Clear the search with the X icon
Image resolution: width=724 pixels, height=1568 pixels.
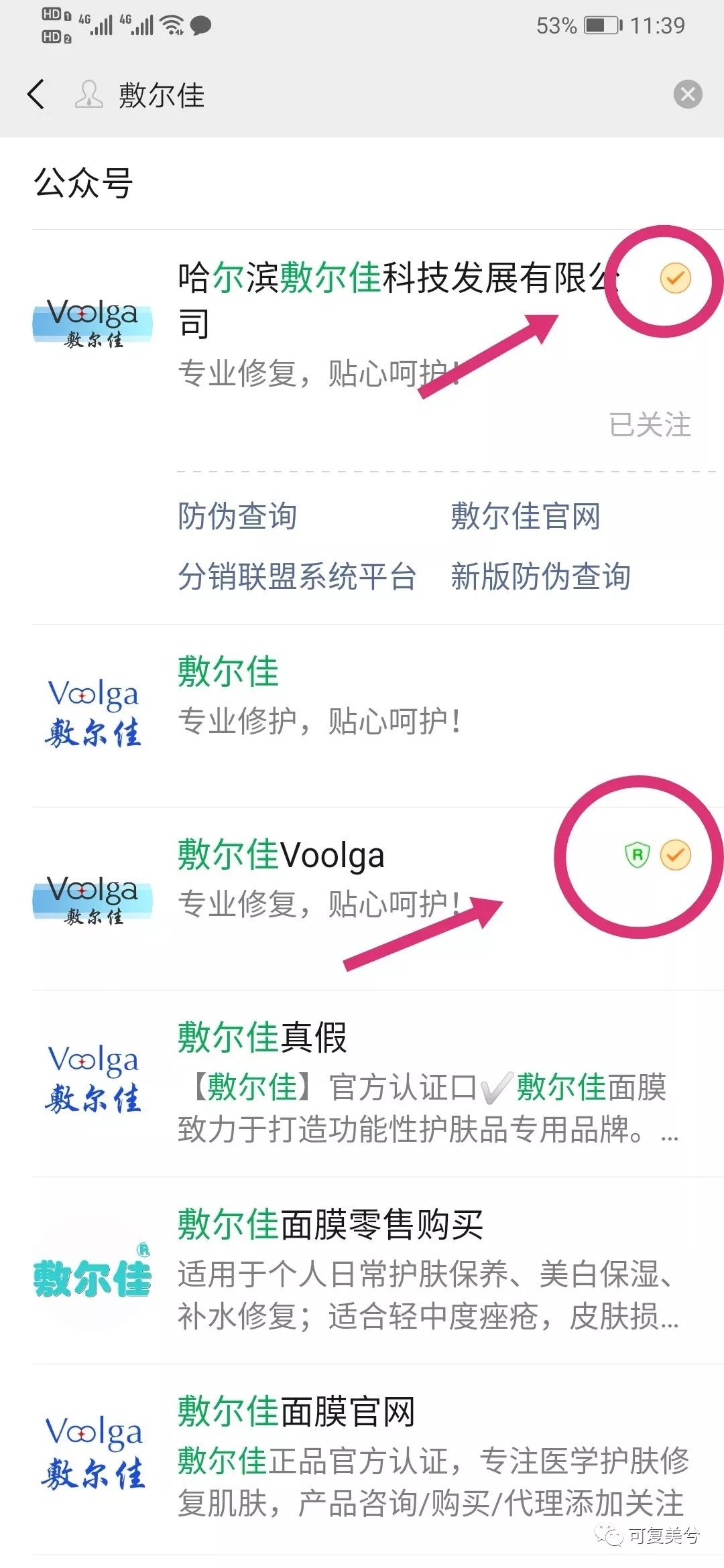click(688, 94)
